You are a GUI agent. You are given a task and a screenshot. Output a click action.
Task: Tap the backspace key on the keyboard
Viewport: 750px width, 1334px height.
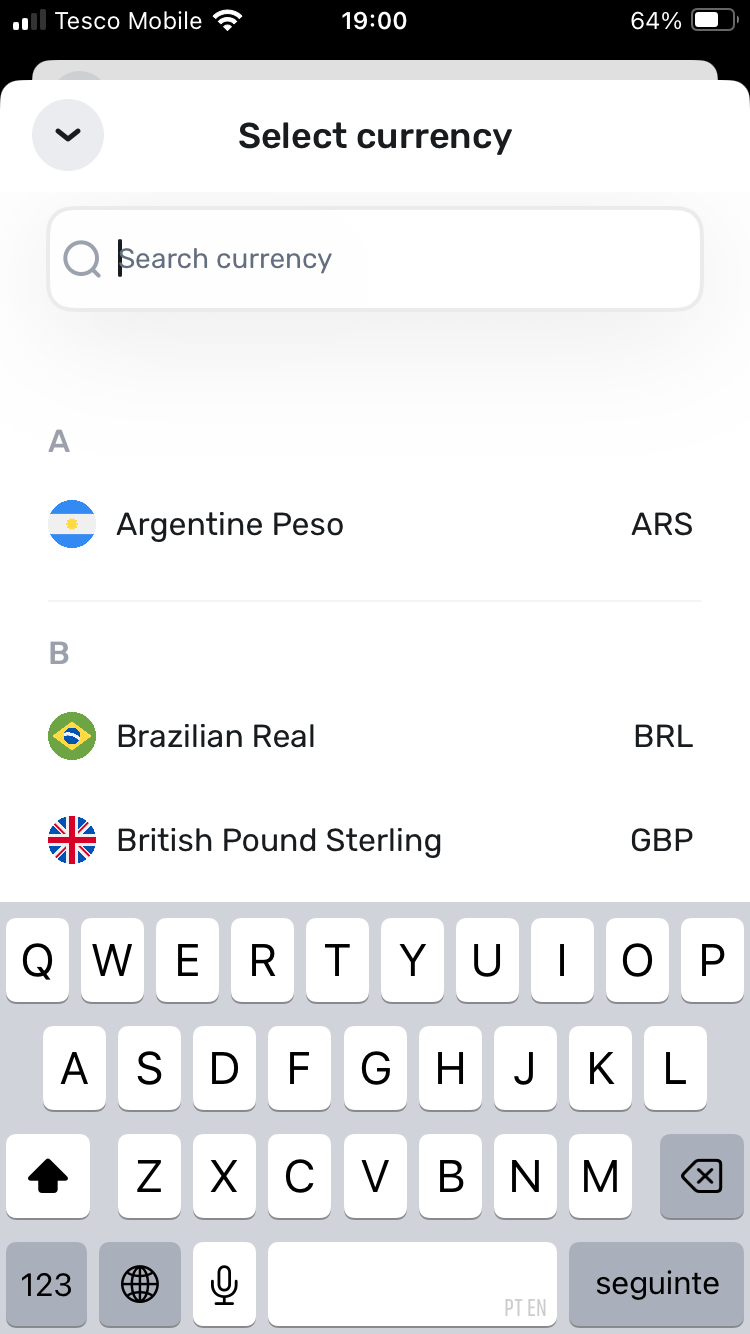(701, 1177)
